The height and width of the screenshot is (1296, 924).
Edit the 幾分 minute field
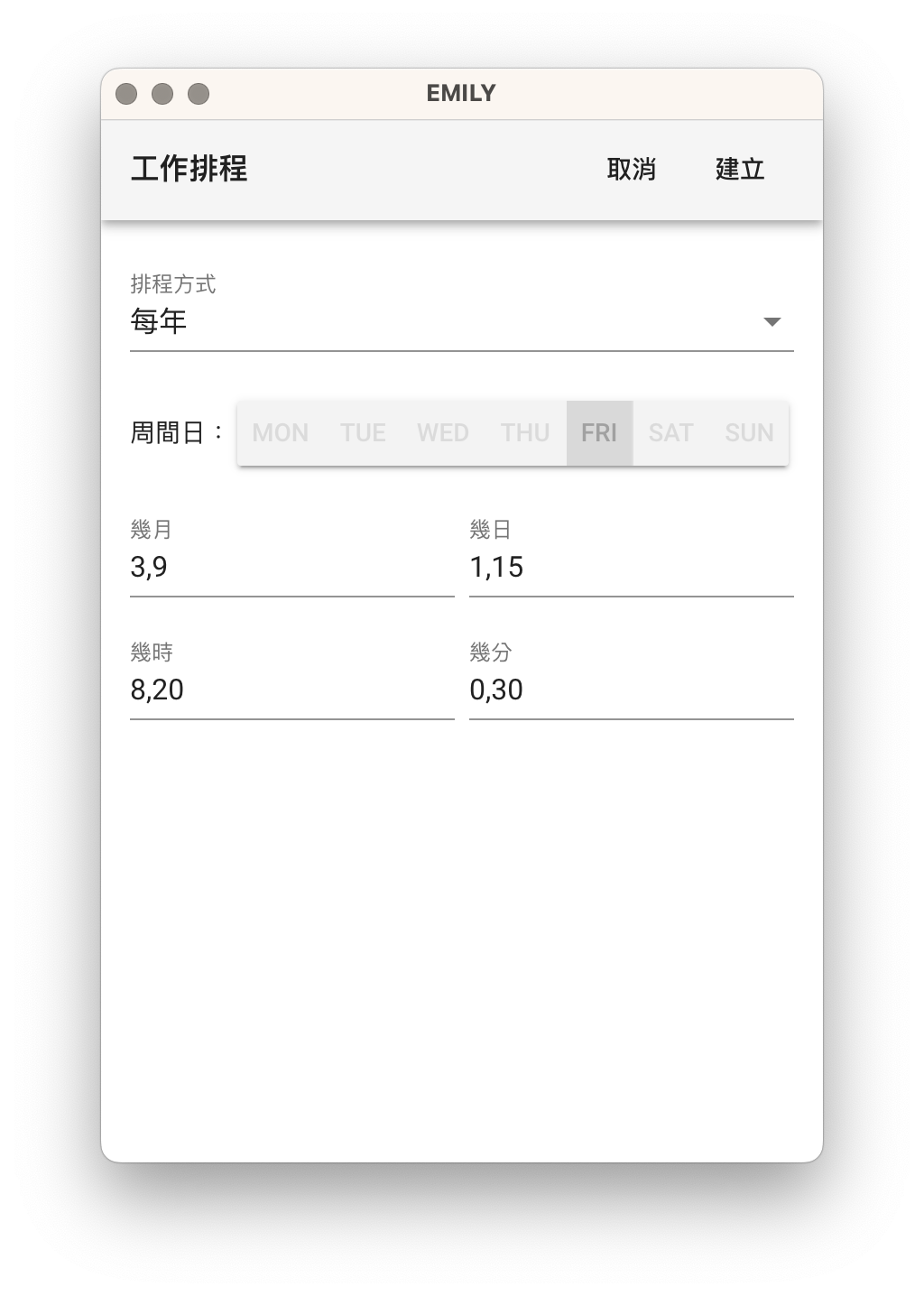point(631,690)
